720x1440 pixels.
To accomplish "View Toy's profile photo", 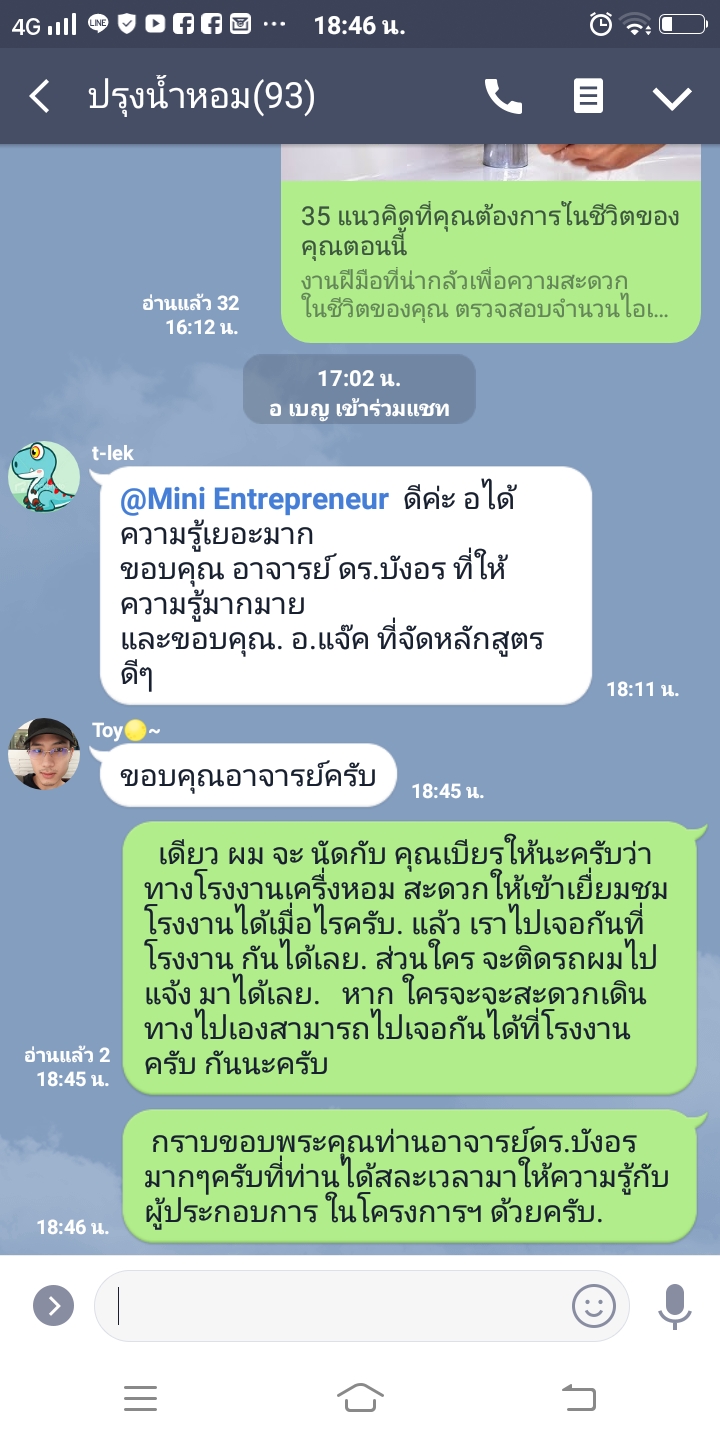I will 44,754.
